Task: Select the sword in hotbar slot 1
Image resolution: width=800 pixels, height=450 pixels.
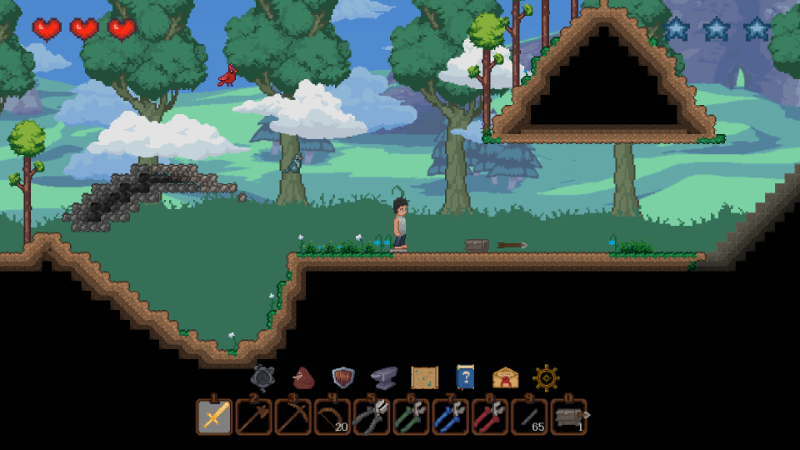Action: (x=214, y=416)
